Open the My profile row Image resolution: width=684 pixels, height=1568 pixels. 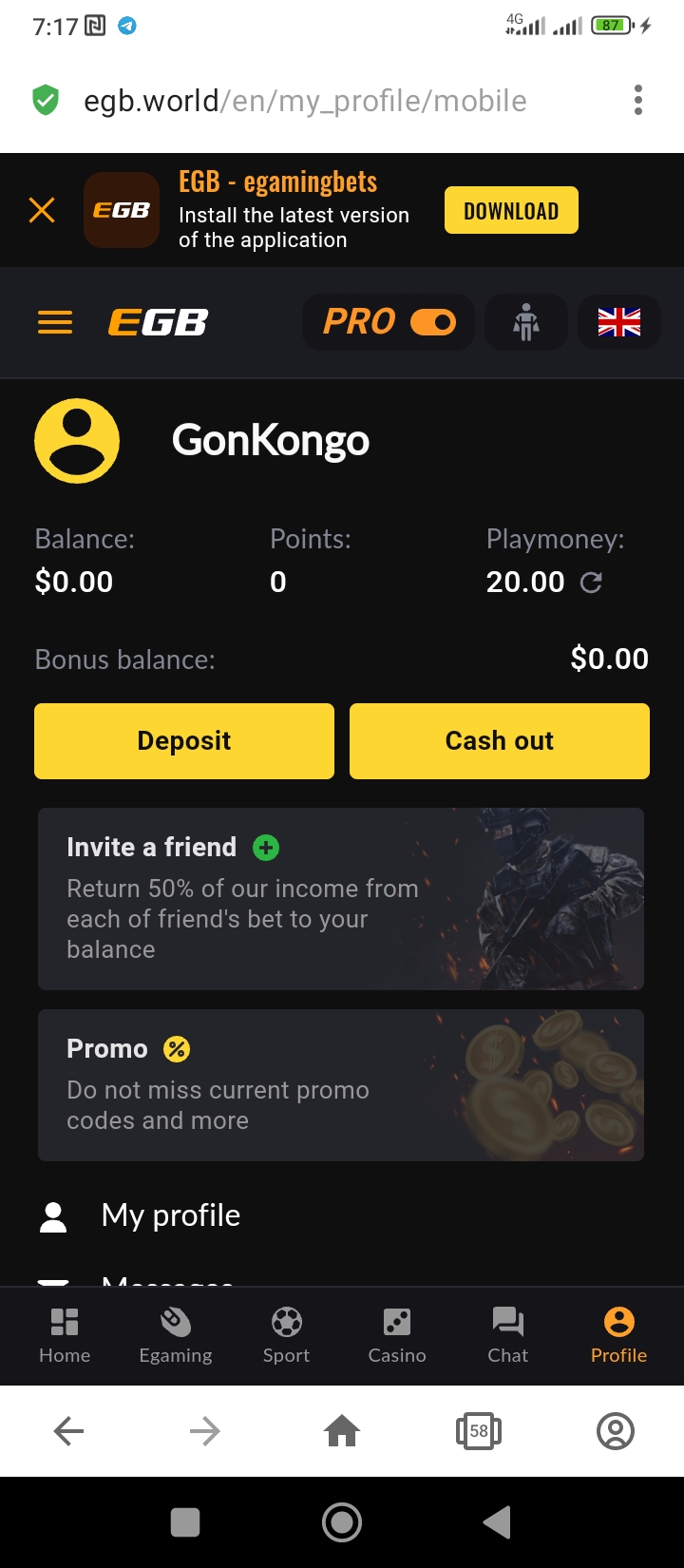pyautogui.click(x=342, y=1215)
